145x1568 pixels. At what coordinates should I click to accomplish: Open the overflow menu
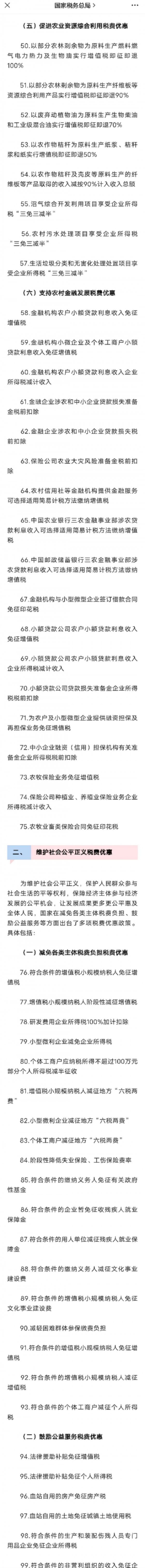tap(136, 5)
